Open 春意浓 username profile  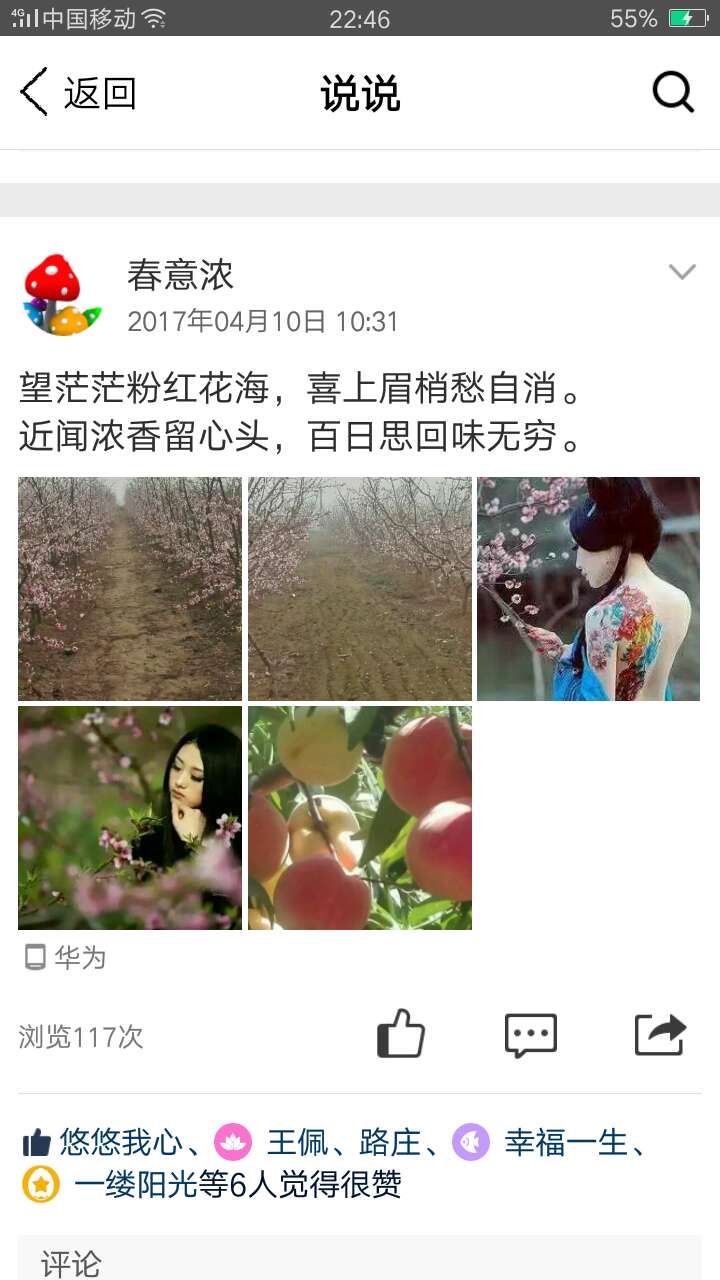point(180,275)
